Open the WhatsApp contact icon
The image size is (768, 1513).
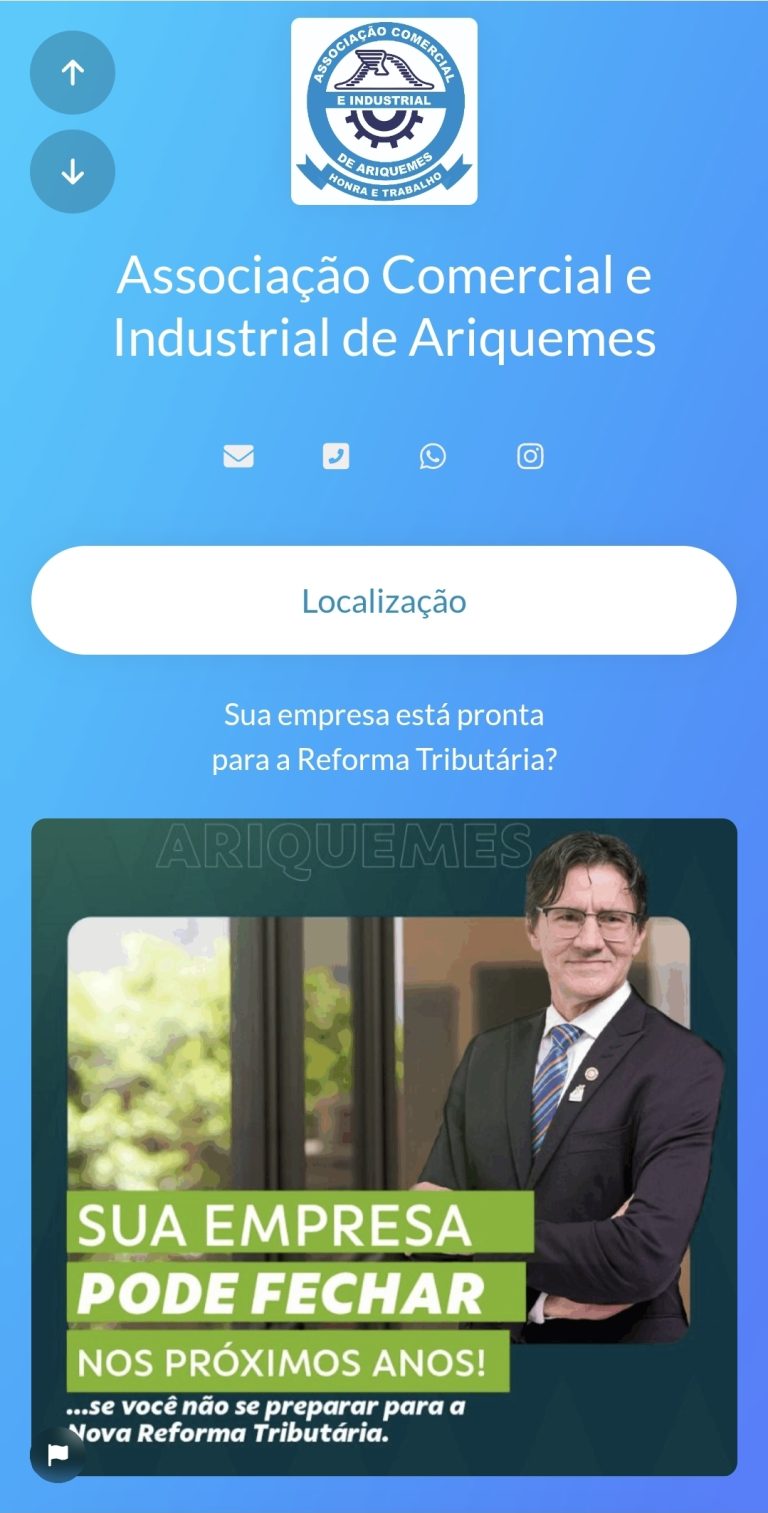pos(433,457)
